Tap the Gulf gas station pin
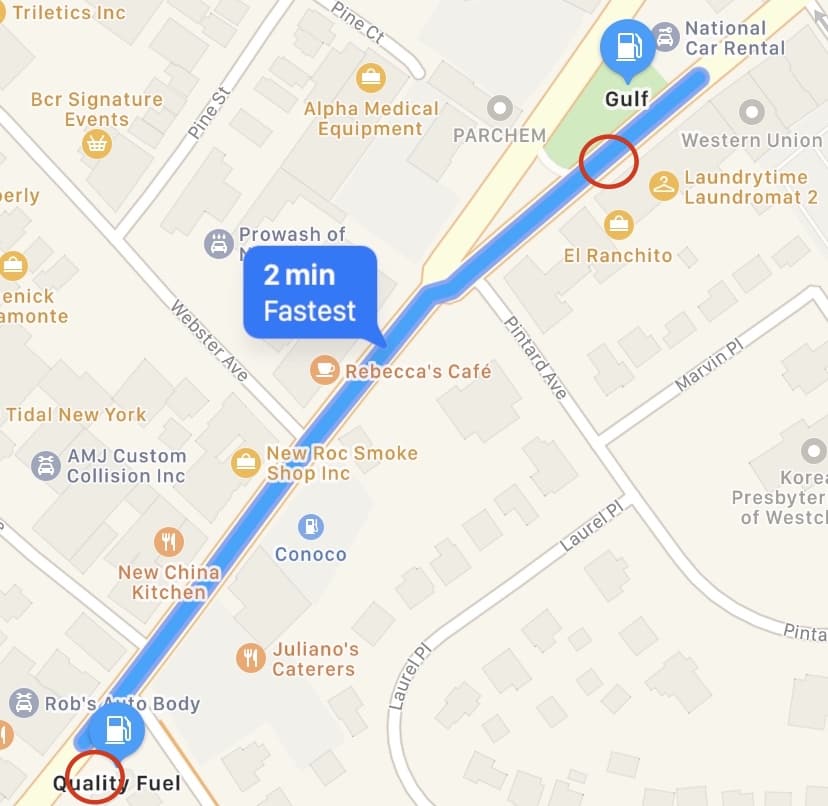 tap(627, 46)
